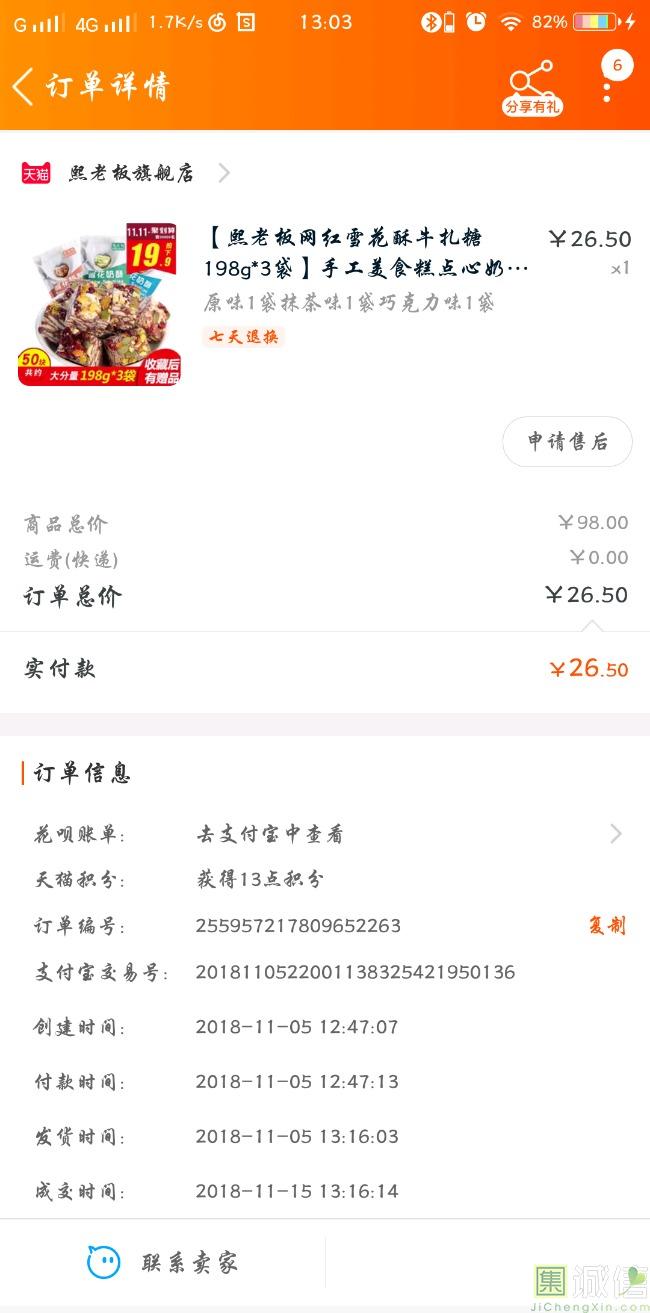The image size is (650, 1313).
Task: Open the three-dot overflow menu
Action: [607, 88]
